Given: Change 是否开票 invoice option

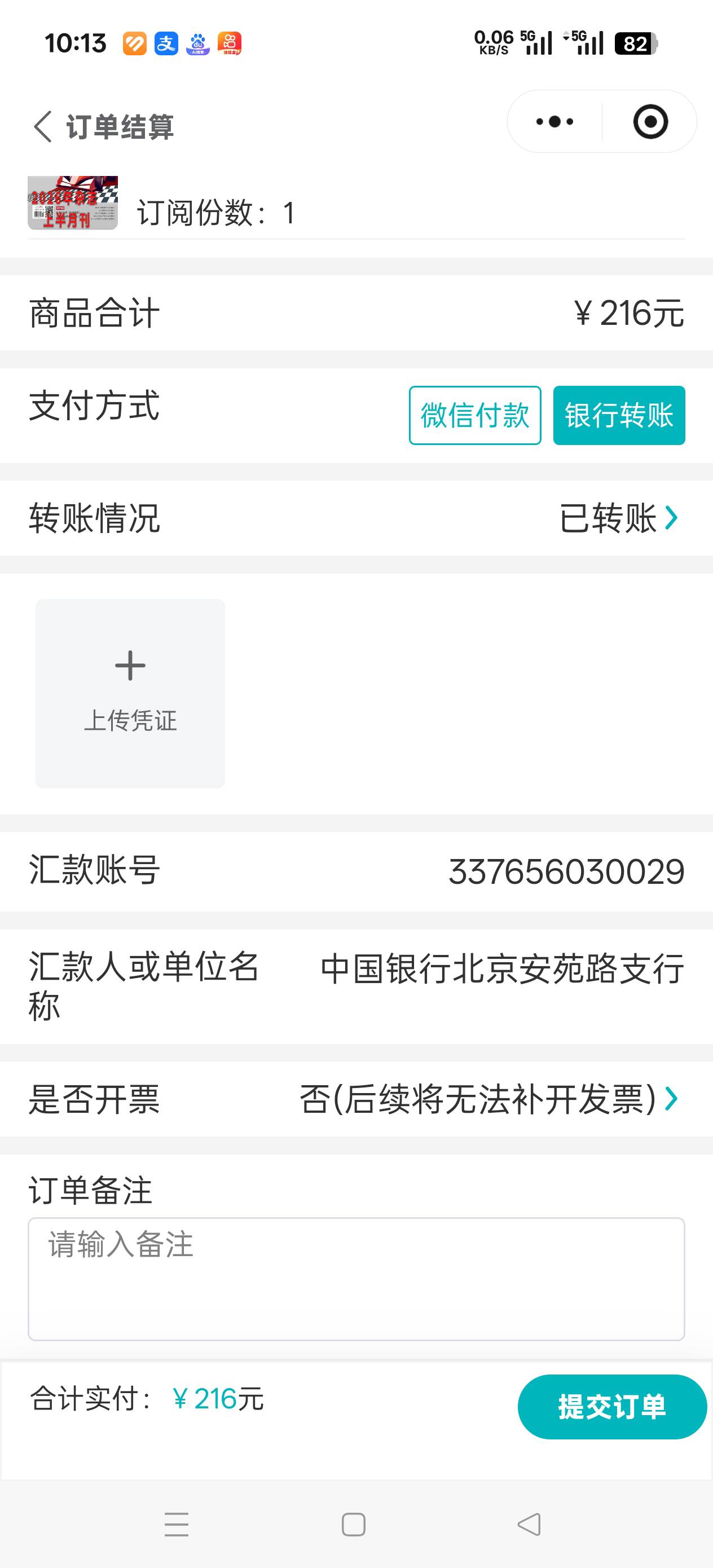Looking at the screenshot, I should coord(487,1099).
